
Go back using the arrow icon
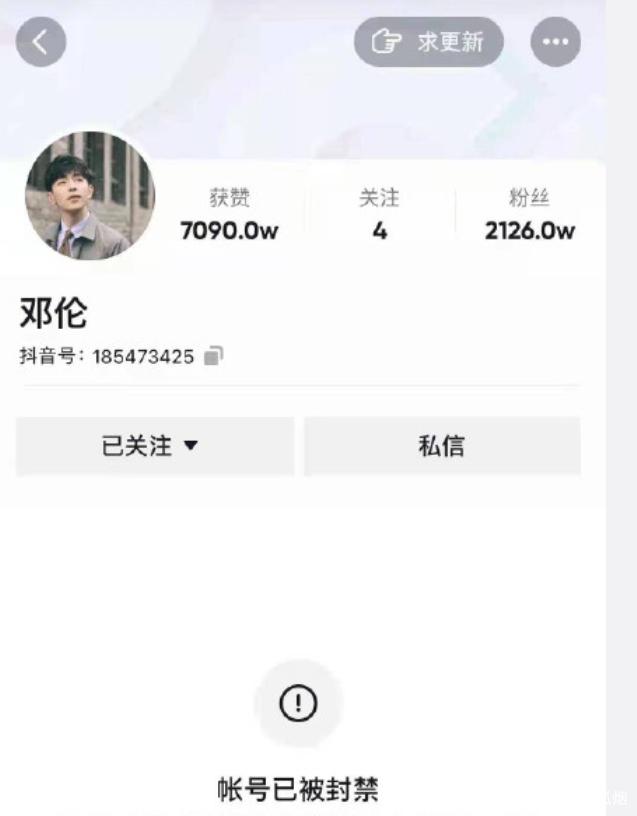coord(41,42)
